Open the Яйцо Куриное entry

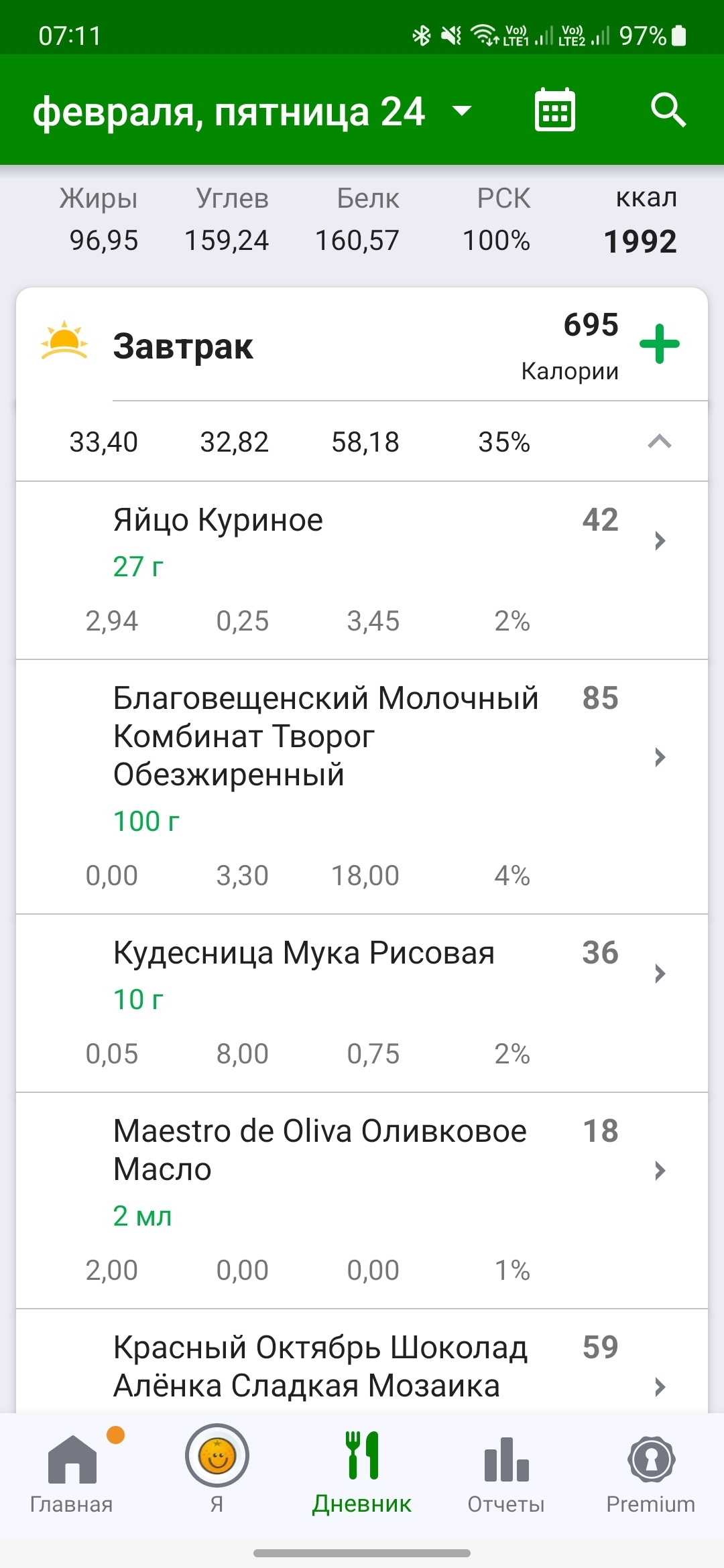pyautogui.click(x=362, y=570)
